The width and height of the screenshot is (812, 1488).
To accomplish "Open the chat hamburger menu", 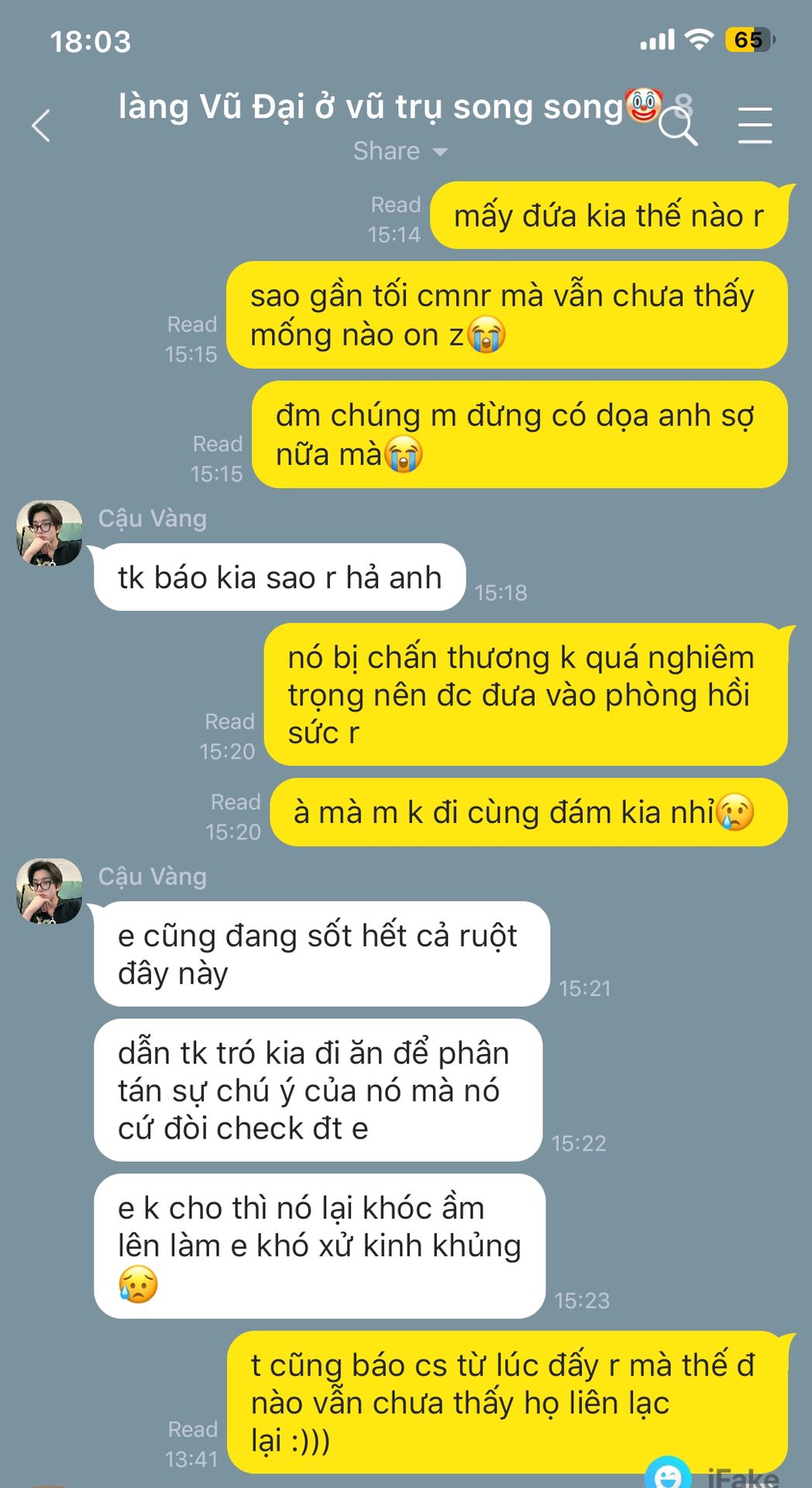I will tap(755, 126).
